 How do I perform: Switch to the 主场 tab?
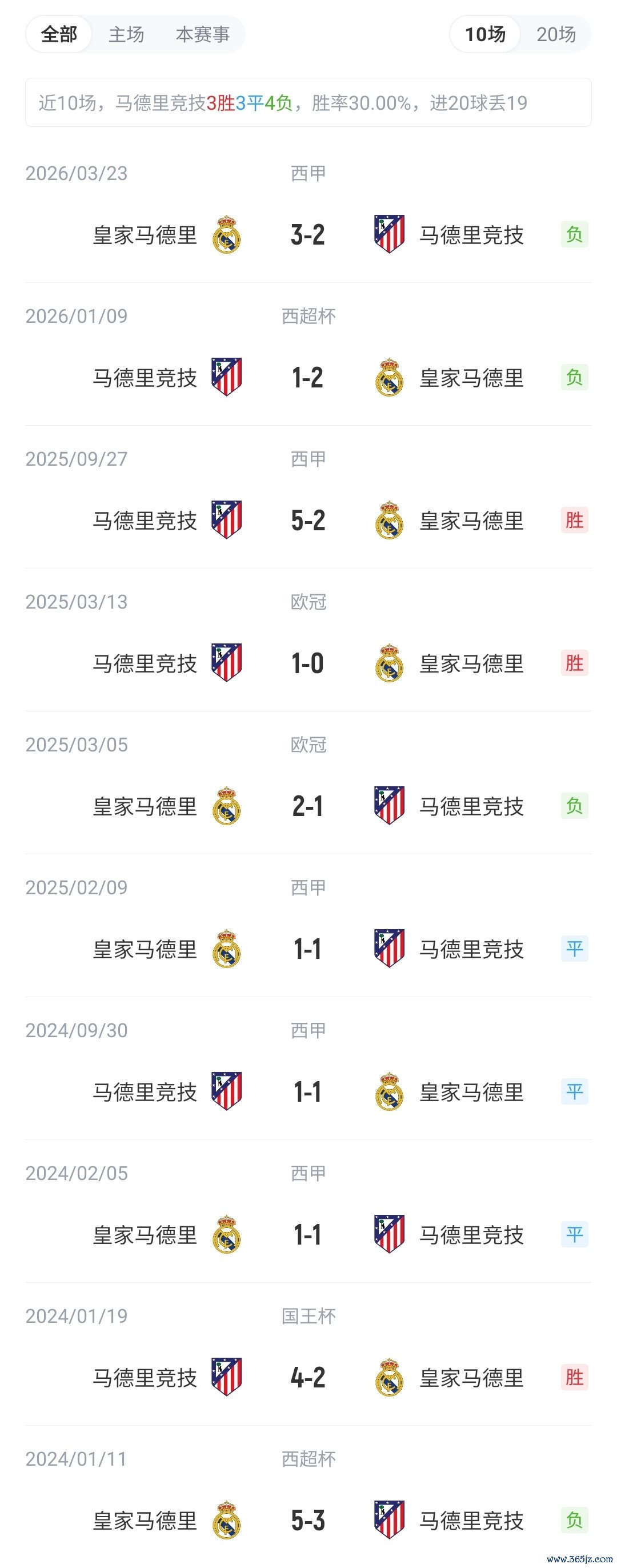point(127,34)
